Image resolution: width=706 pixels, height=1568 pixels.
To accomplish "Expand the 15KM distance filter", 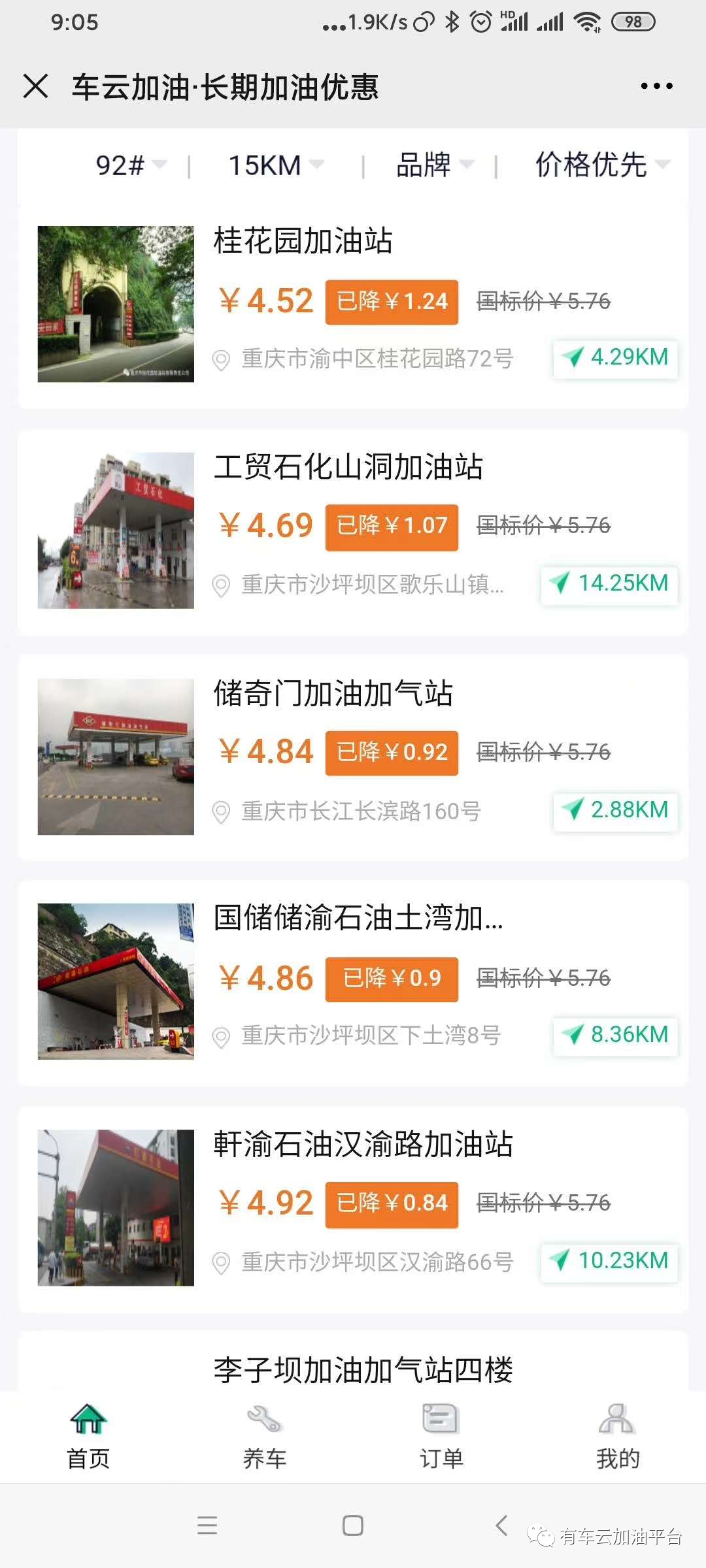I will [x=275, y=165].
